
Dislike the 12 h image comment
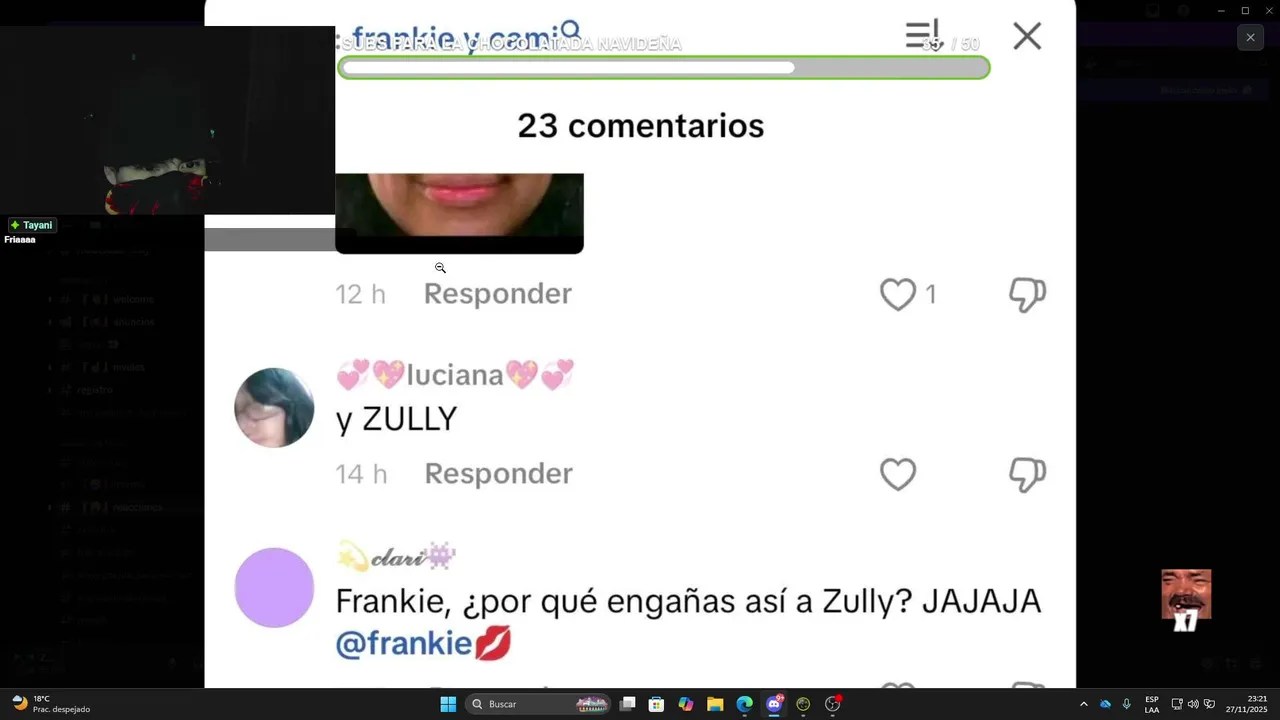1027,295
